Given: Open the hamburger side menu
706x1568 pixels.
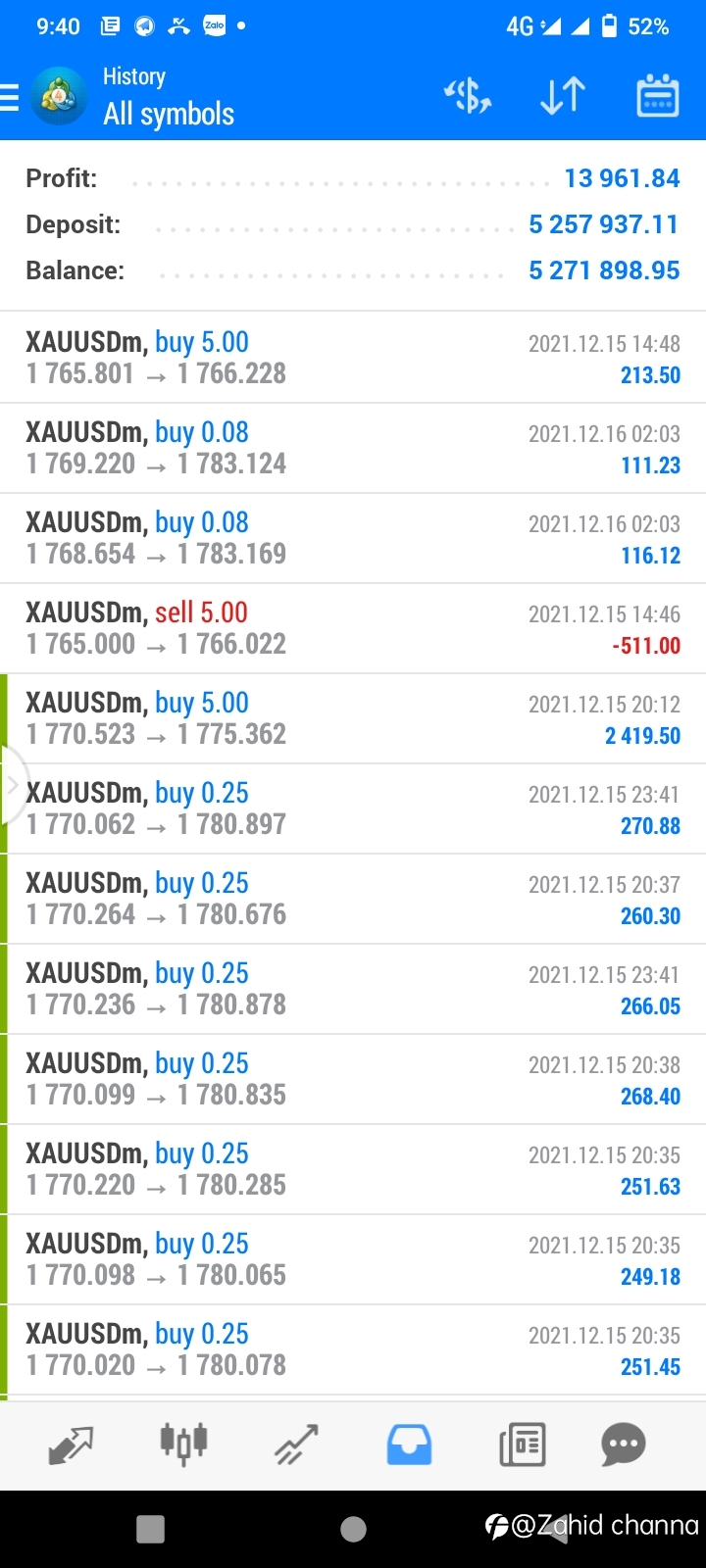Looking at the screenshot, I should [x=9, y=97].
